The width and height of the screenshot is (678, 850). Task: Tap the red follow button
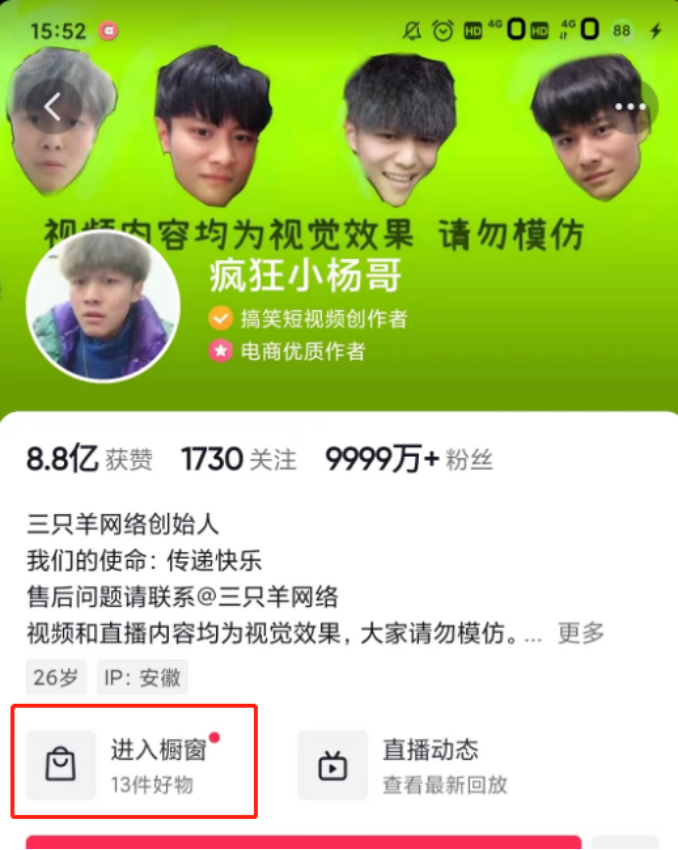pos(303,842)
